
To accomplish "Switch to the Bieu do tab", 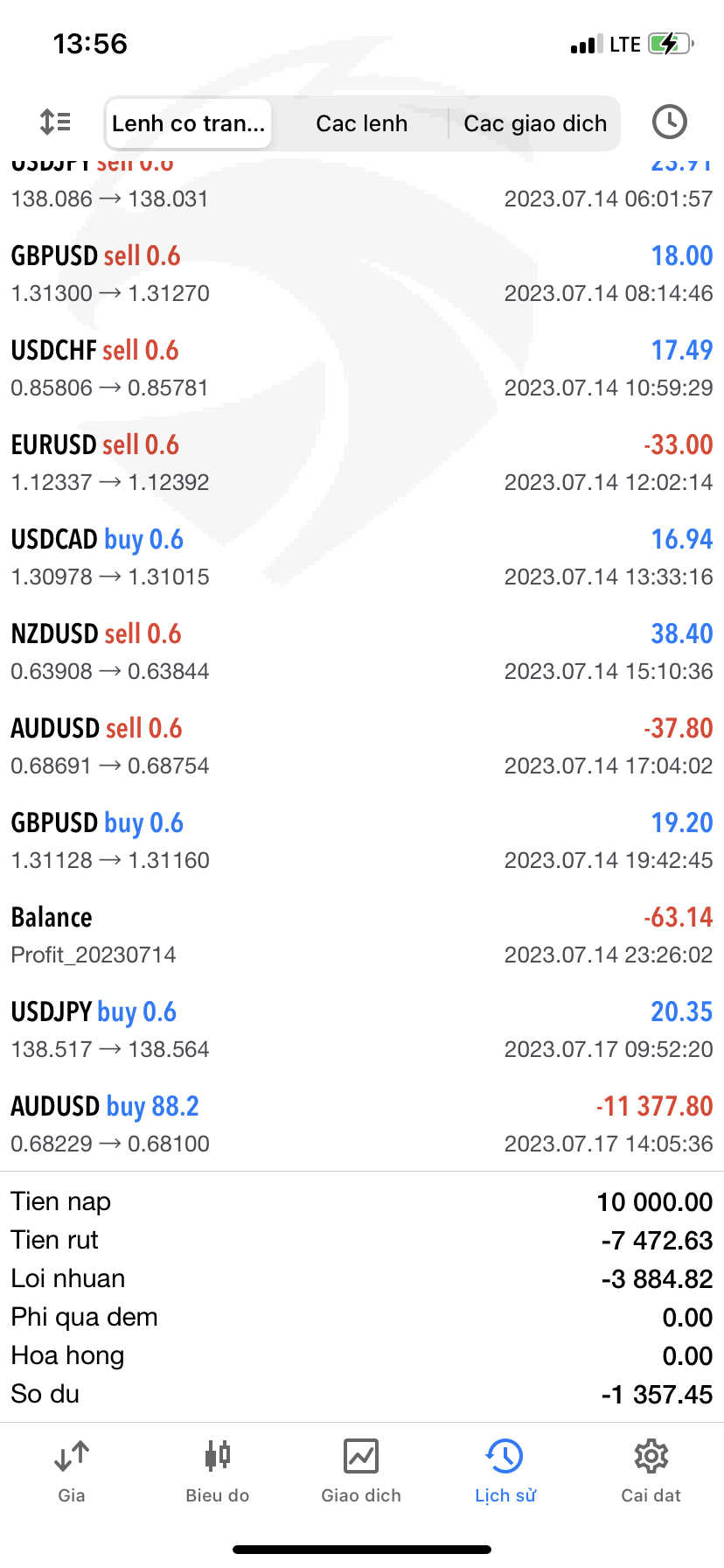I will coord(217,1472).
